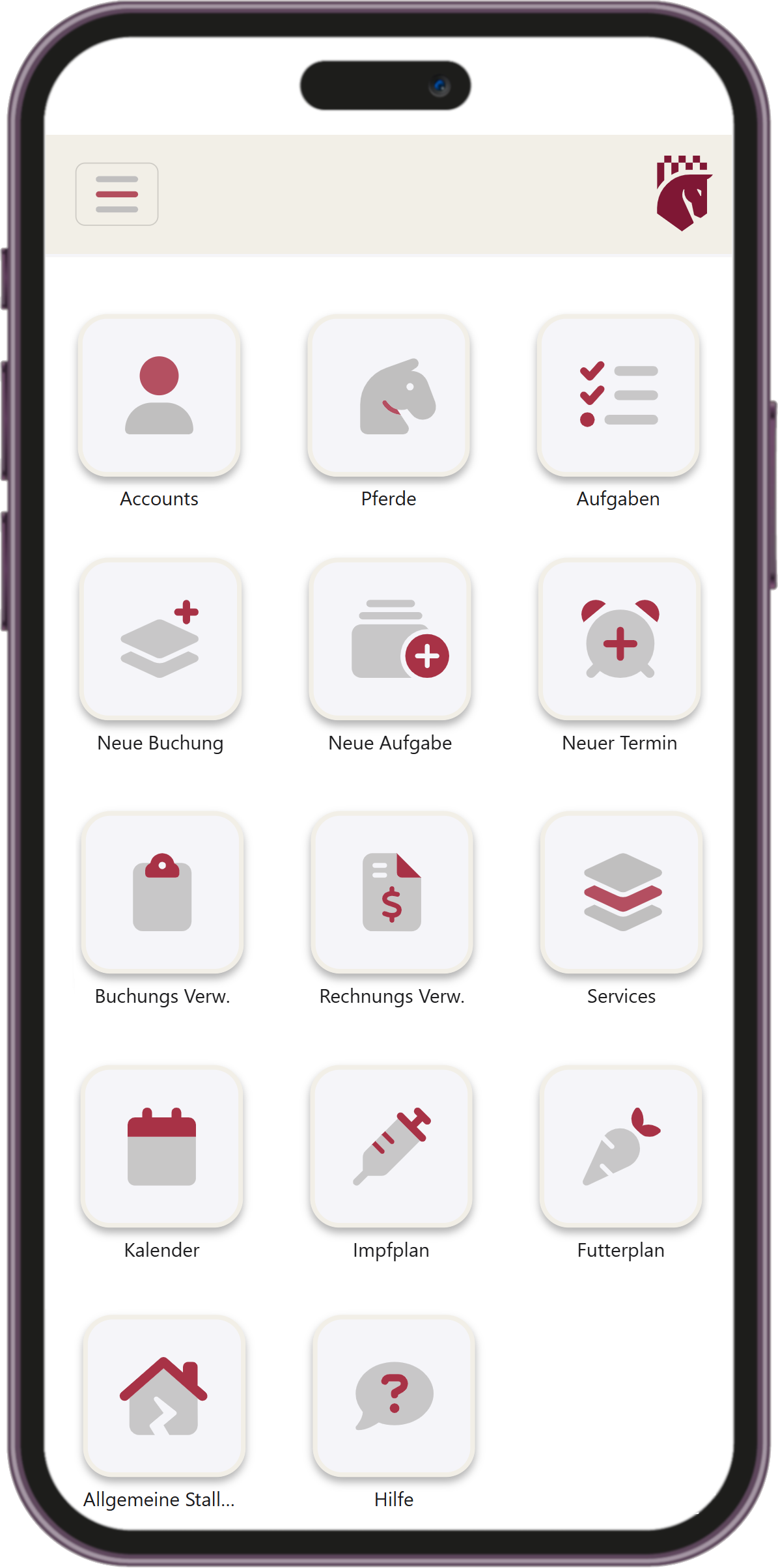Create a Neuer Termin
The width and height of the screenshot is (778, 1568).
[620, 639]
